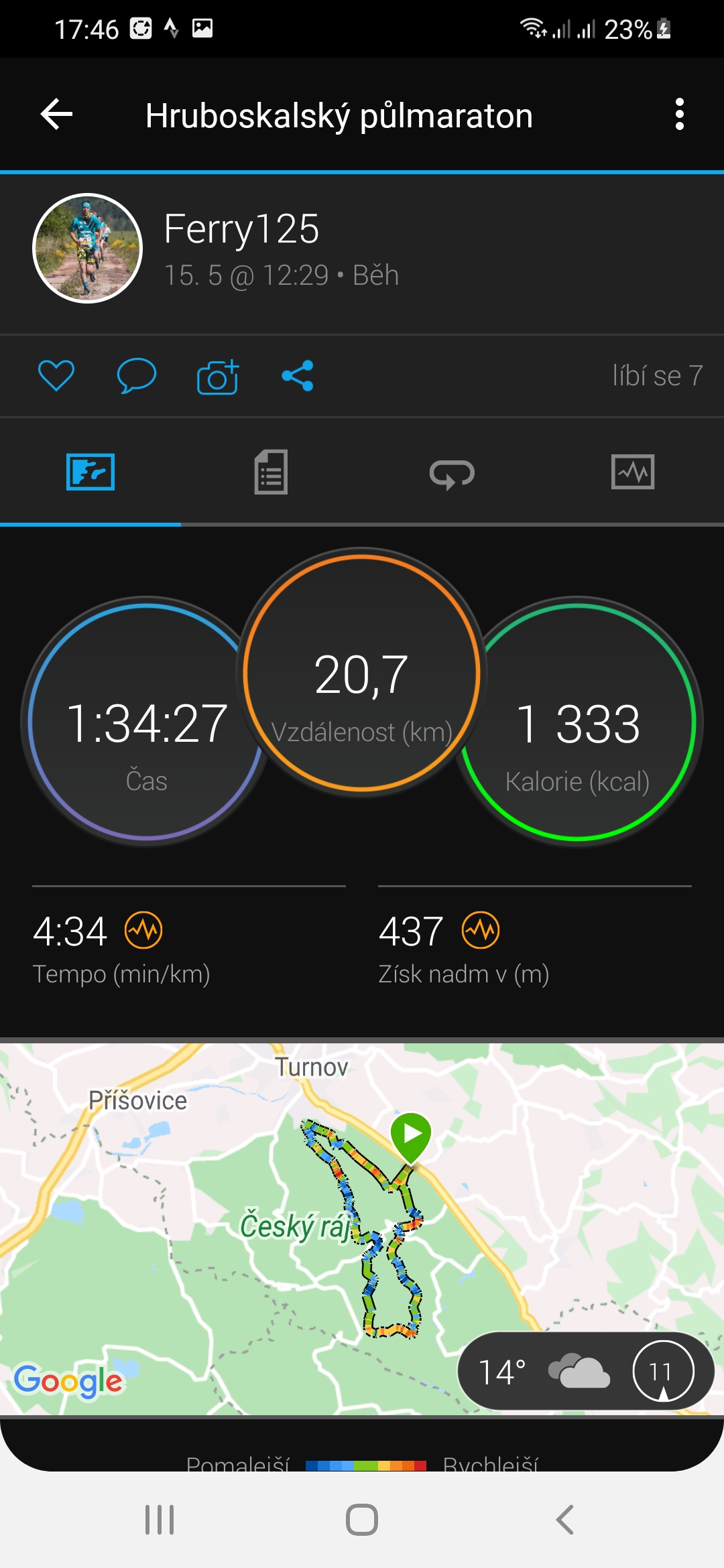724x1568 pixels.
Task: Add a photo with the camera icon
Action: (x=217, y=377)
